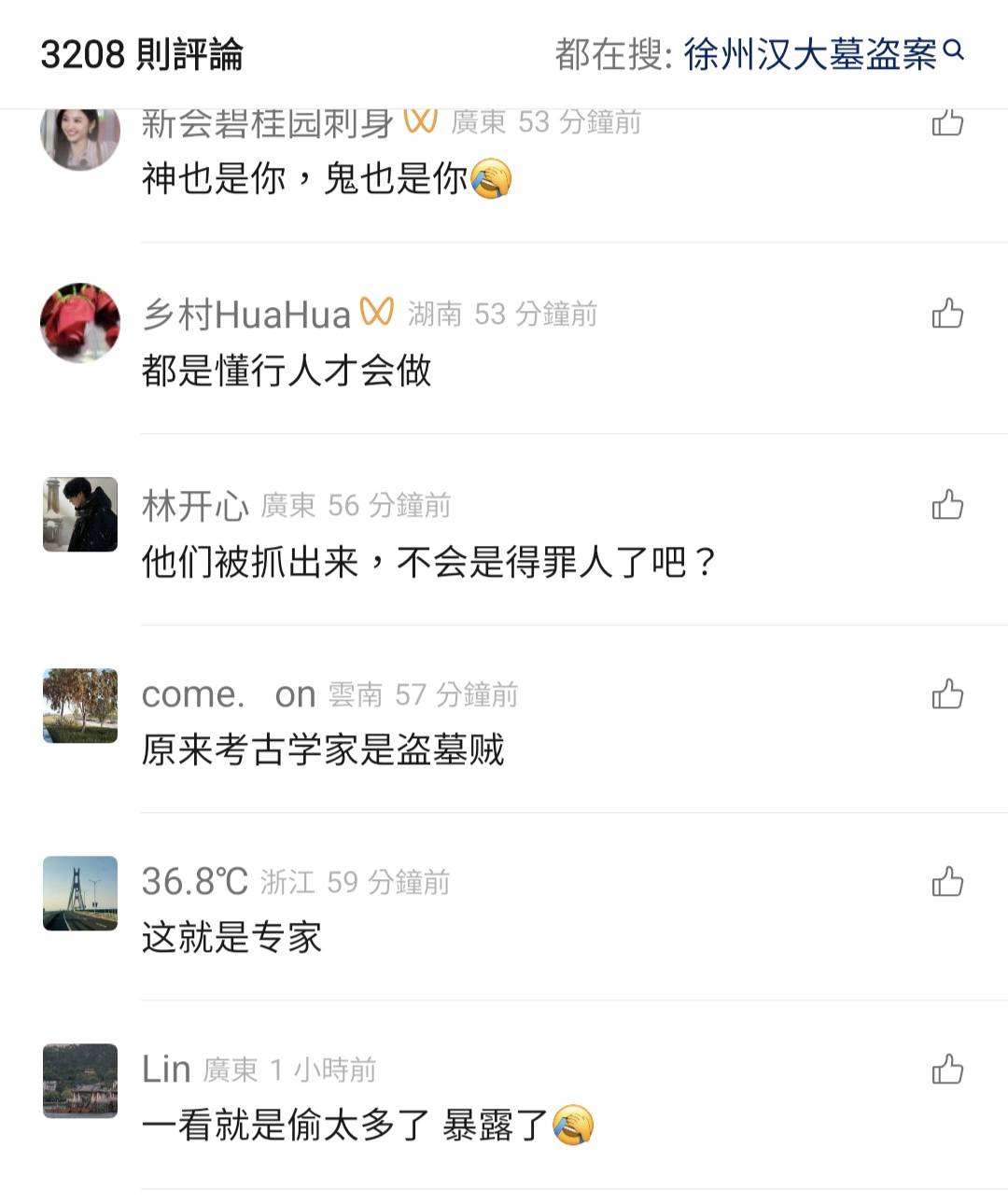Reply to 他们被抓出来，不会是得罪人了吧？
This screenshot has width=1008, height=1203.
point(427,563)
